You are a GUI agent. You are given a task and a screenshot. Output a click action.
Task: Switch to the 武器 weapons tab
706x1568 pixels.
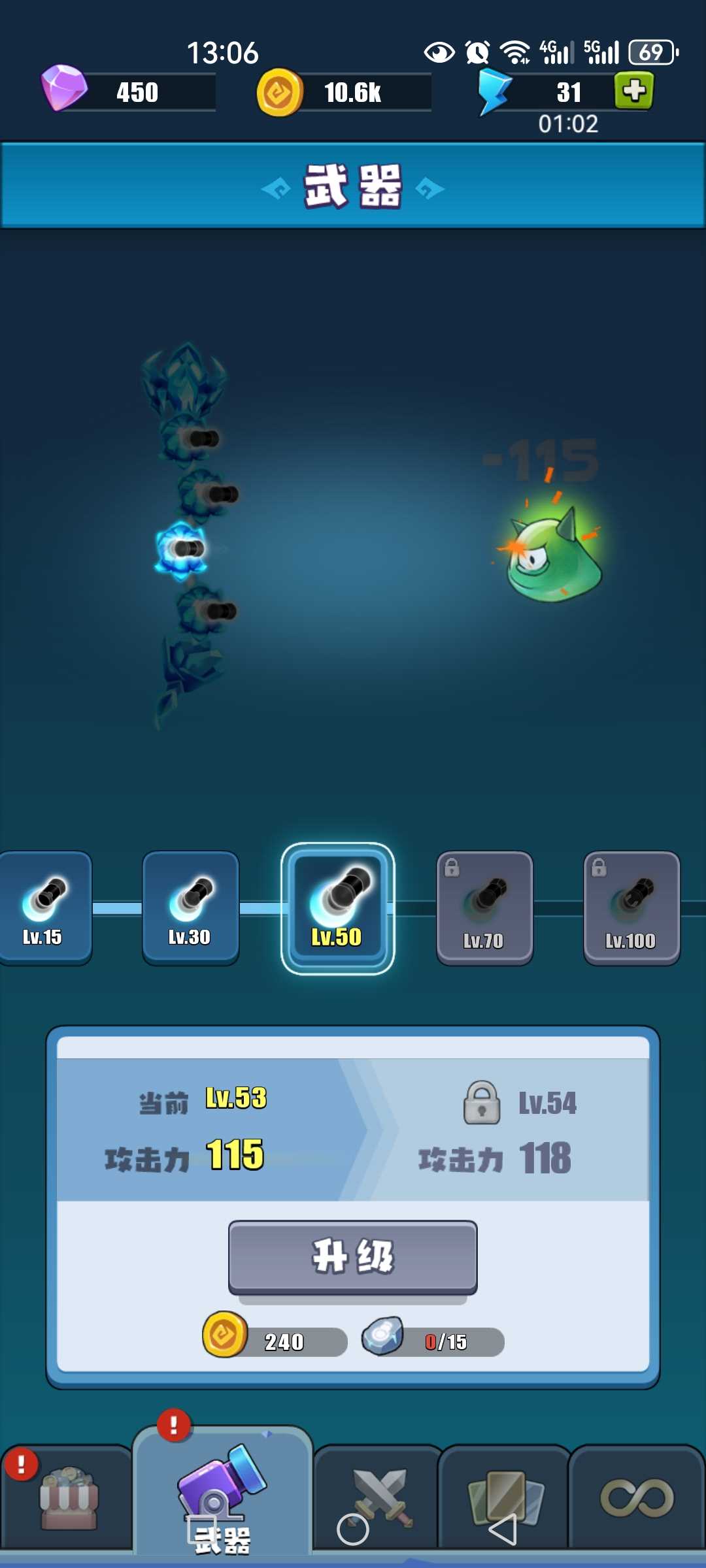tap(222, 1496)
